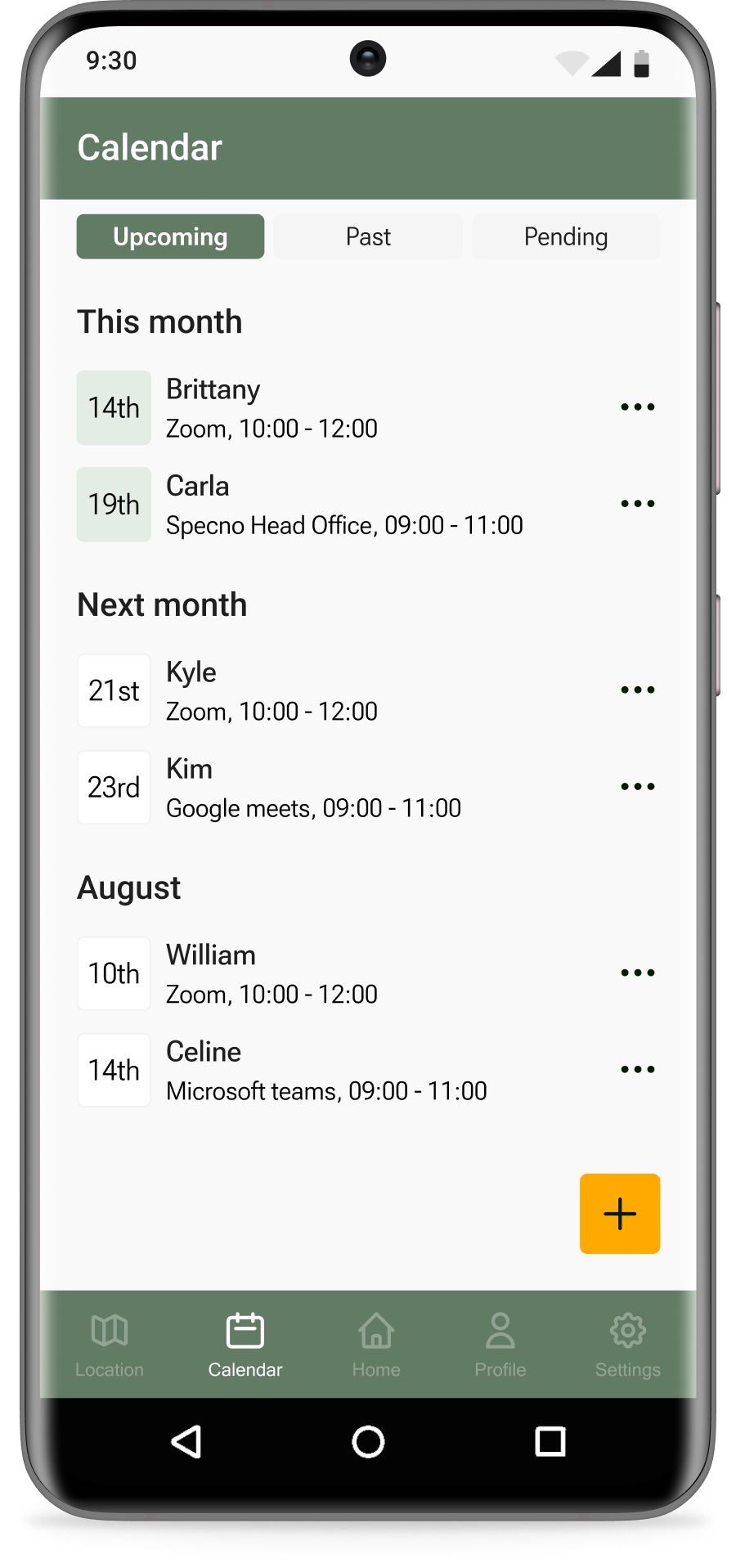Viewport: 736px width, 1568px height.
Task: Open more options for Kyle's meeting
Action: [637, 690]
